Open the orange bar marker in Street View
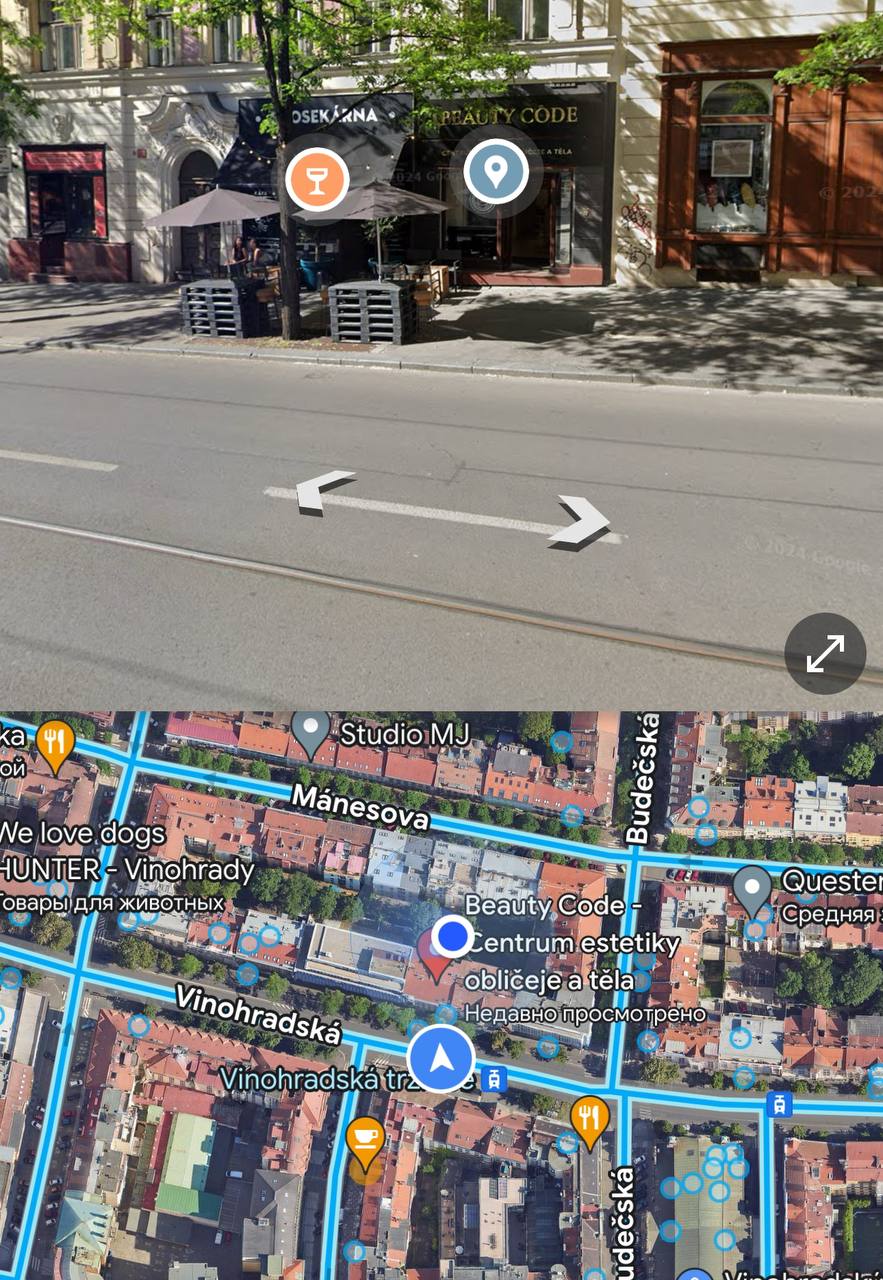 point(317,181)
